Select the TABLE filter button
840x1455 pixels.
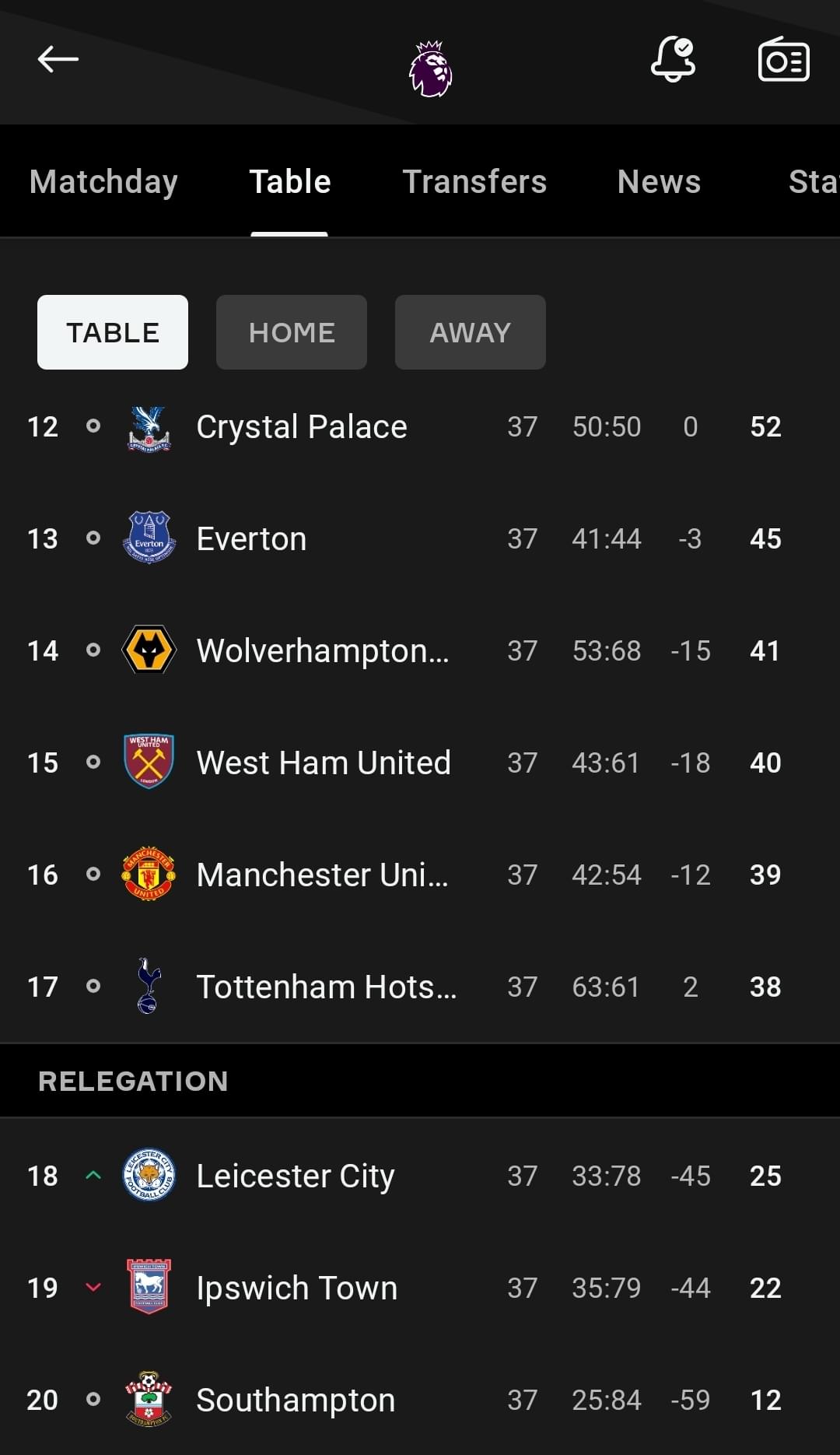(x=113, y=332)
